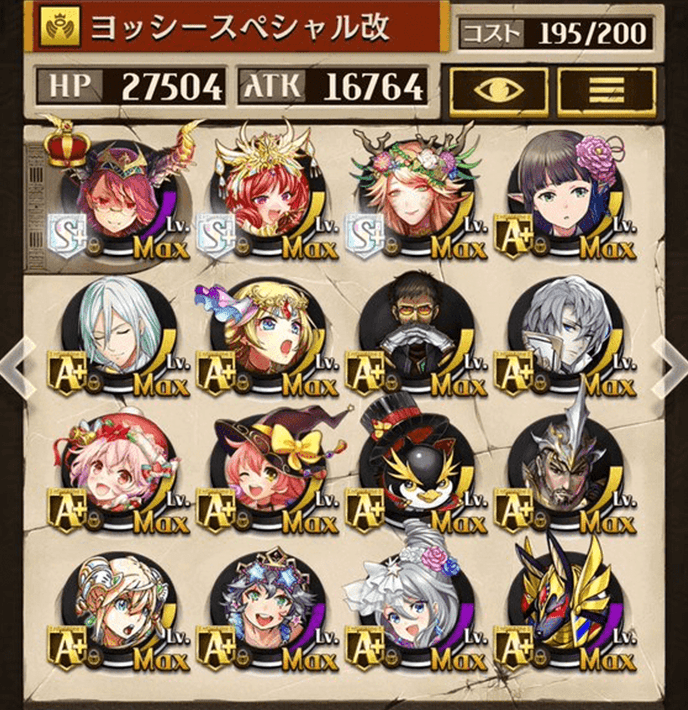The height and width of the screenshot is (710, 688).
Task: Tap the eye view button
Action: [x=496, y=87]
